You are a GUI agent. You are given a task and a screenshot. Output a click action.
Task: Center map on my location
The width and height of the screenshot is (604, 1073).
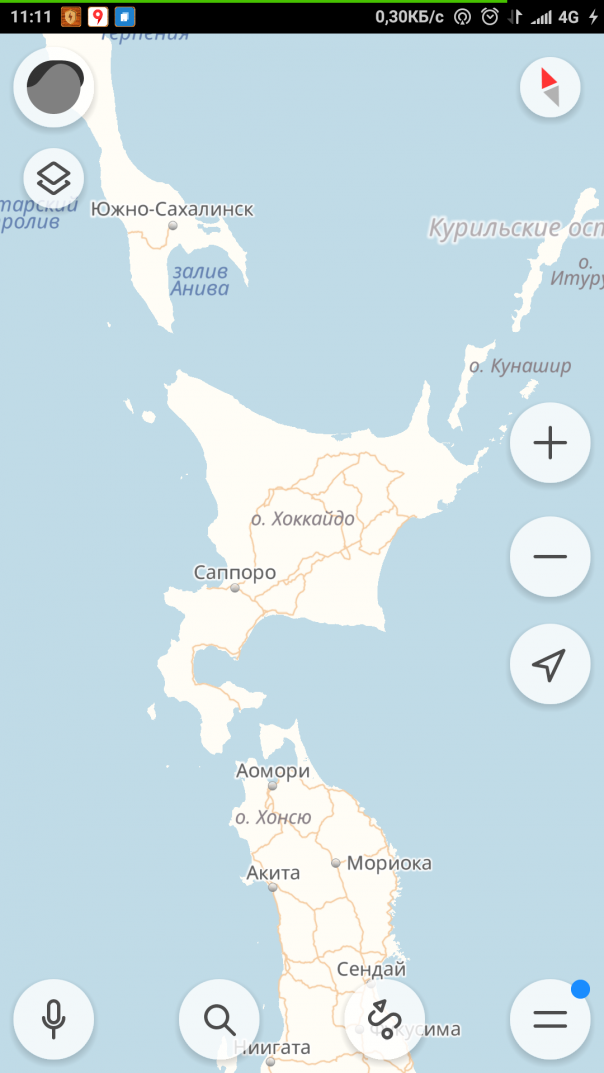pyautogui.click(x=550, y=665)
